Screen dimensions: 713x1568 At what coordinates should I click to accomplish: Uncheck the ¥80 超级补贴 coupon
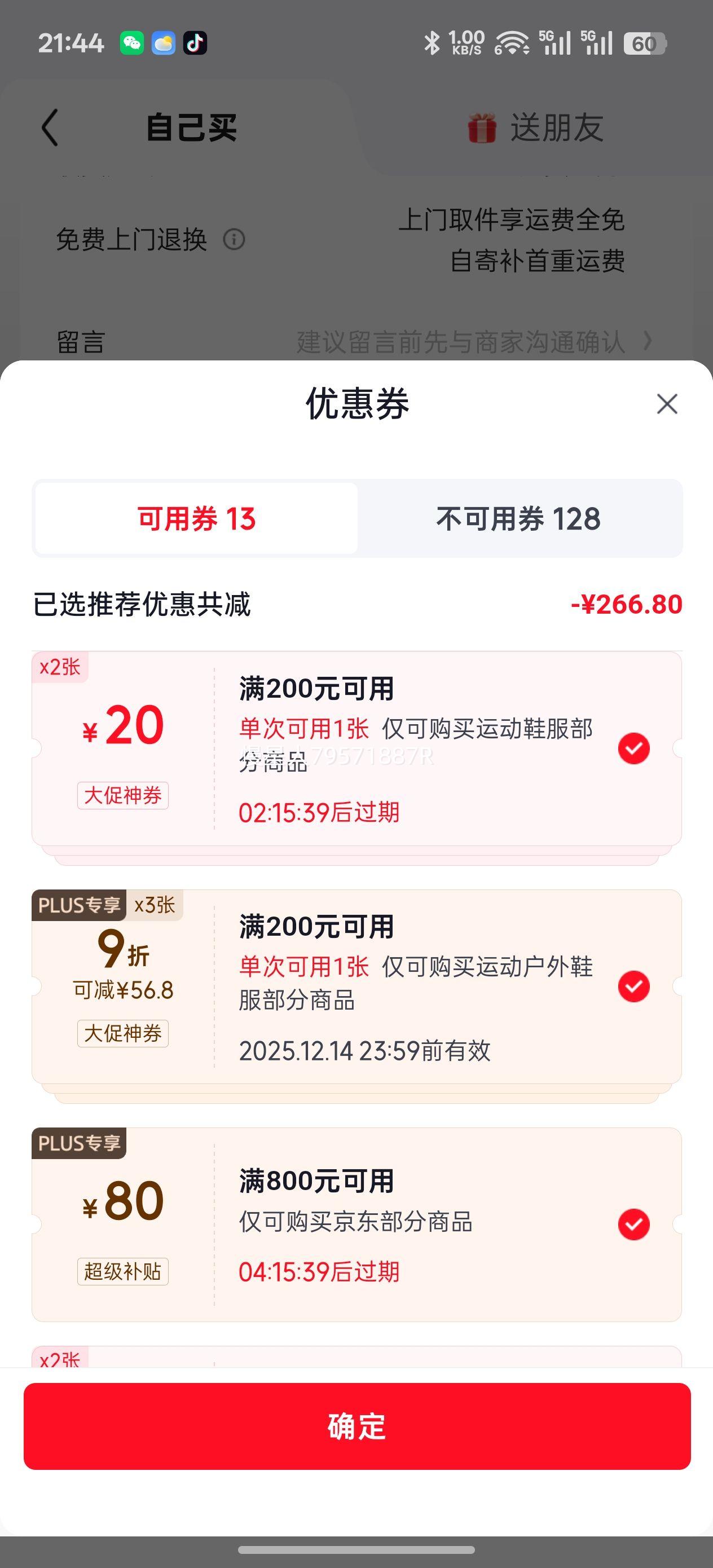pyautogui.click(x=634, y=1224)
